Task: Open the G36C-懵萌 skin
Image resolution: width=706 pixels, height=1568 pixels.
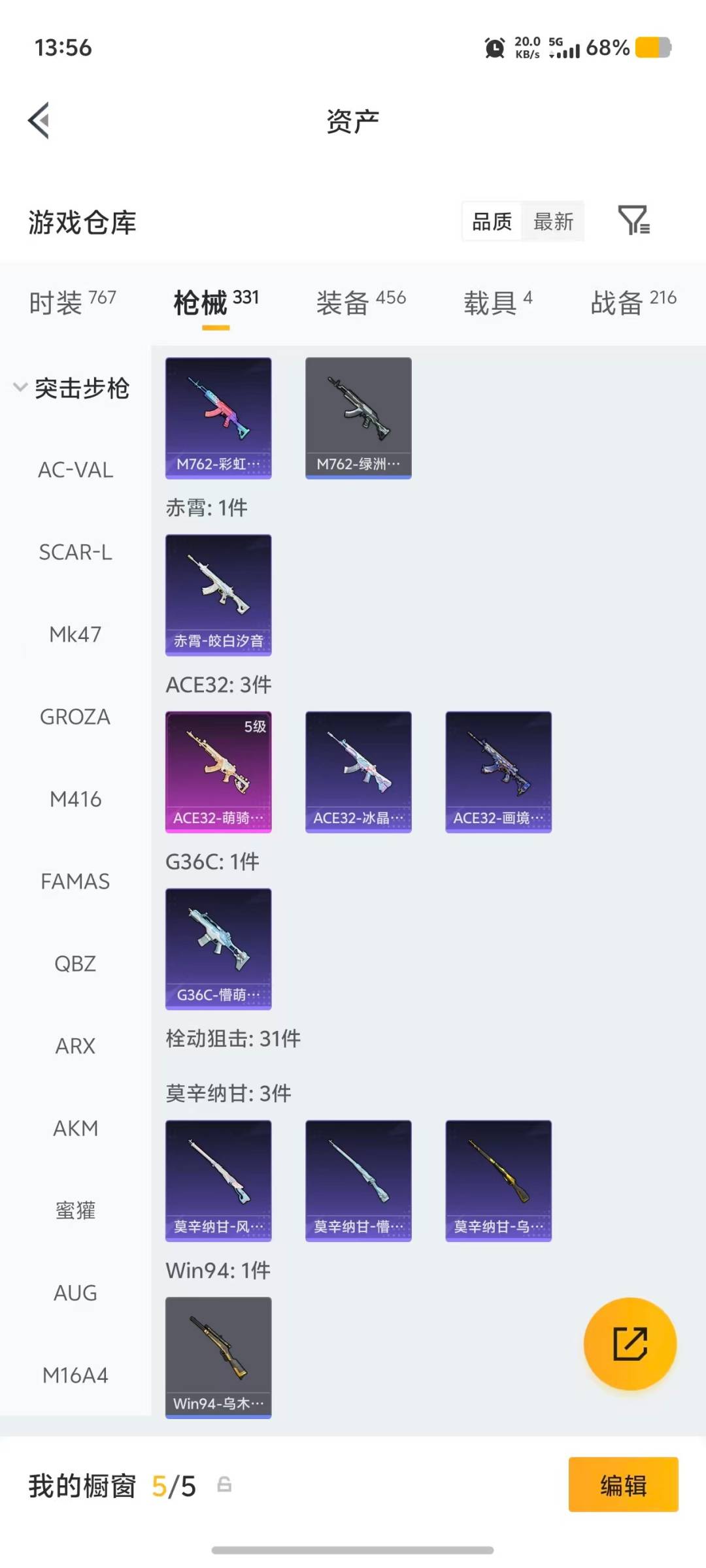Action: (x=218, y=949)
